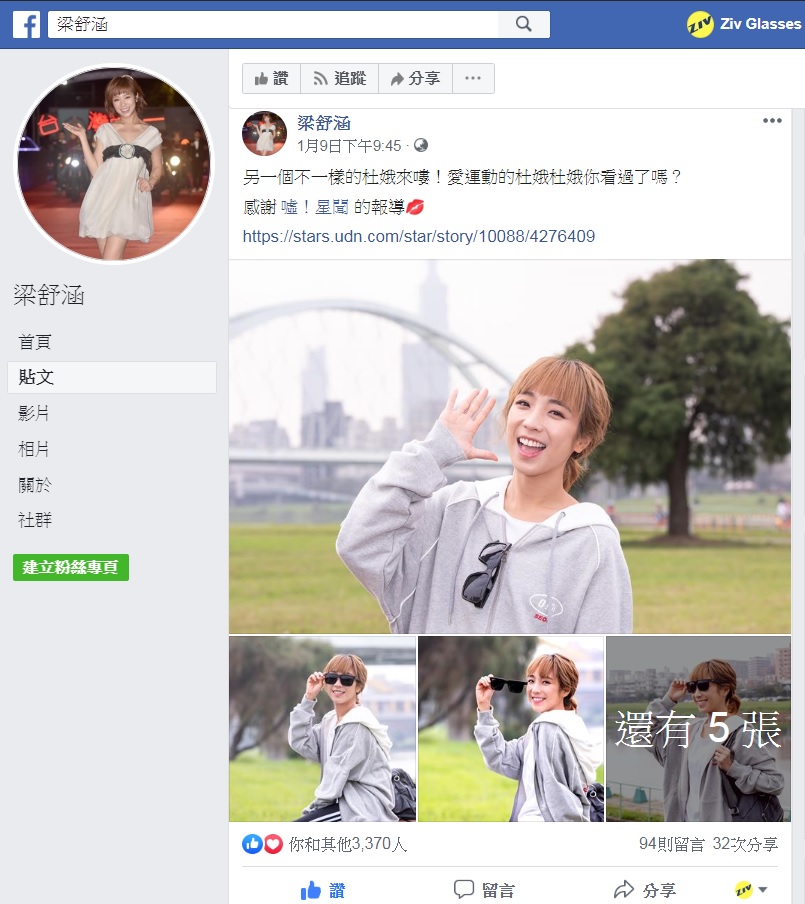The height and width of the screenshot is (904, 805).
Task: Tap the Facebook logo to go home
Action: tap(26, 24)
